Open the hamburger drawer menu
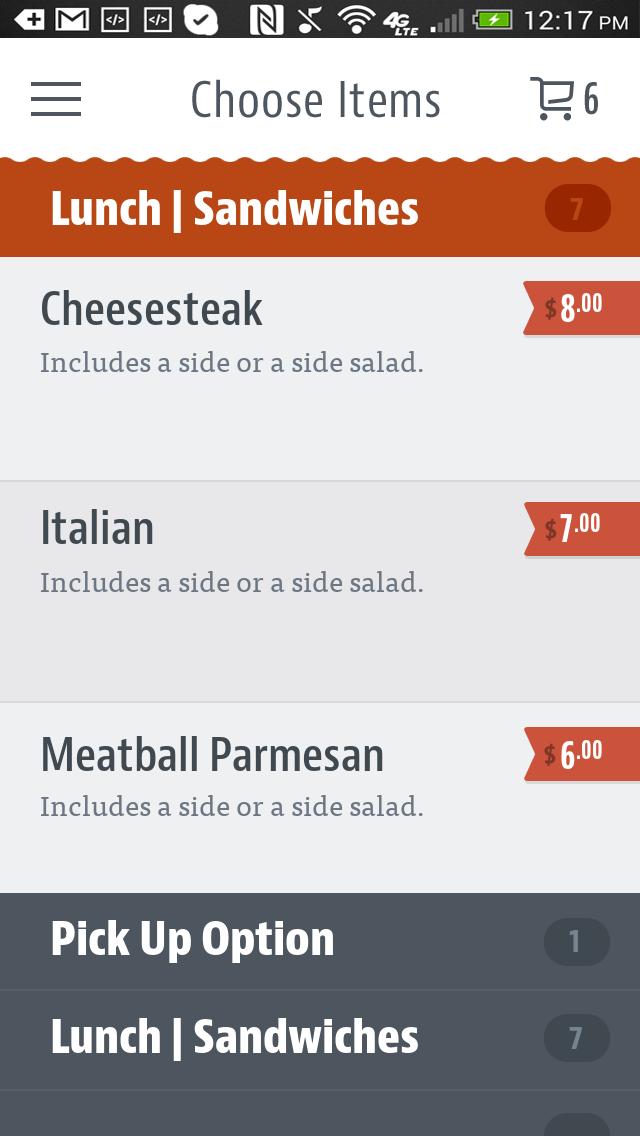The height and width of the screenshot is (1136, 640). click(56, 99)
